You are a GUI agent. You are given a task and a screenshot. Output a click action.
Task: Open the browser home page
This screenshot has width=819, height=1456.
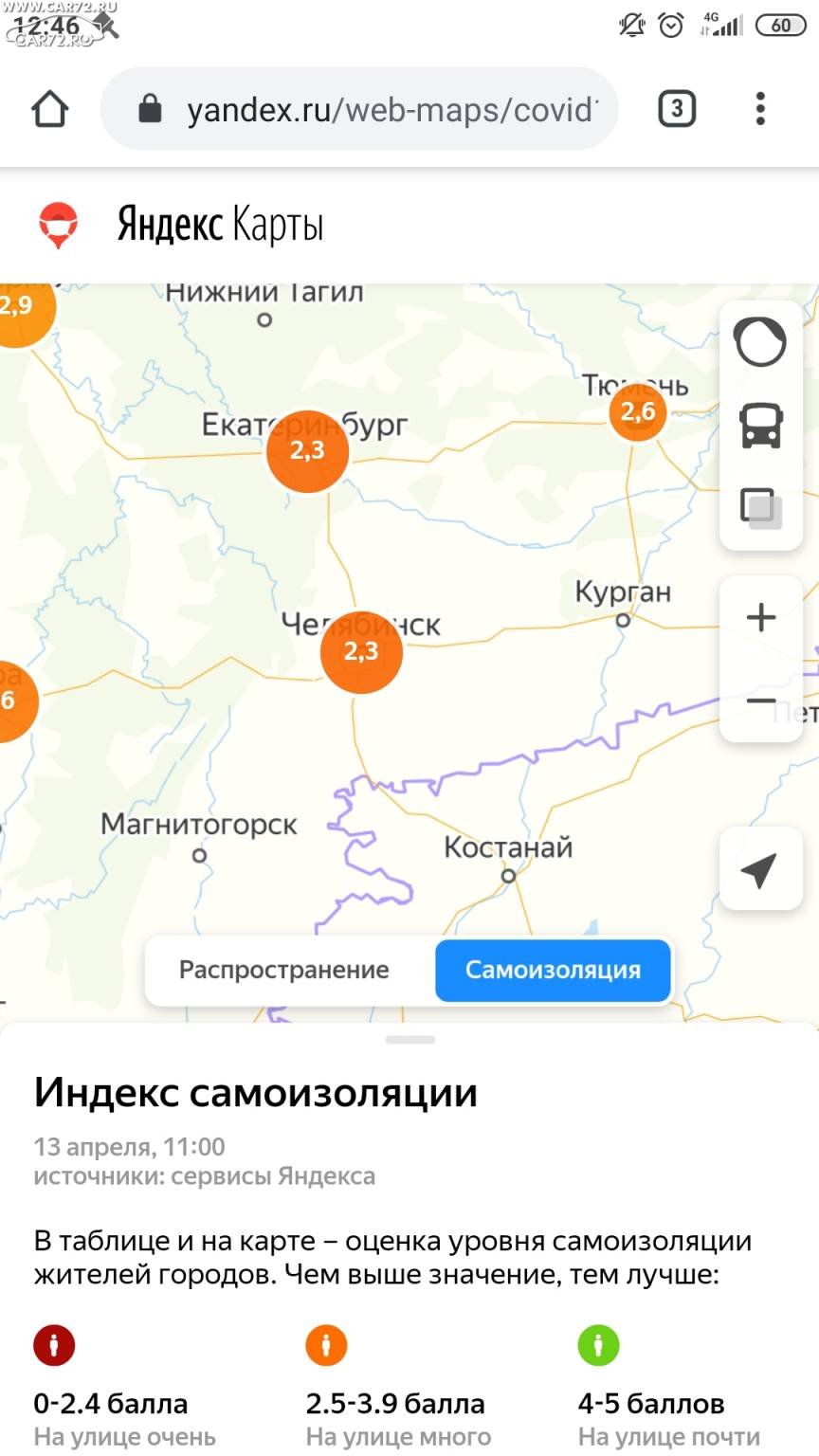point(50,109)
